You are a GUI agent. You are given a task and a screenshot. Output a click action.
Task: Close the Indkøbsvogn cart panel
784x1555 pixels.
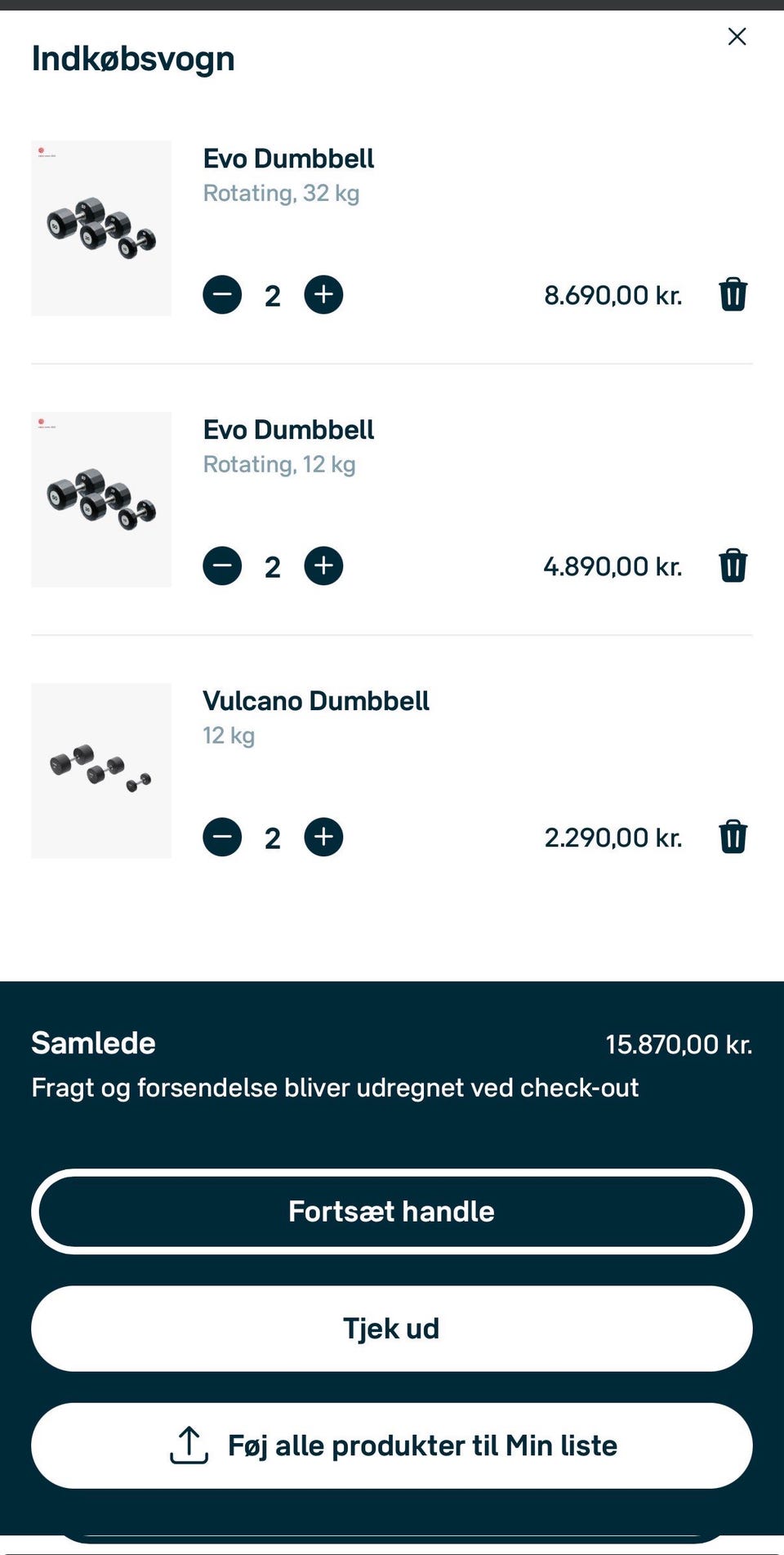(x=737, y=36)
